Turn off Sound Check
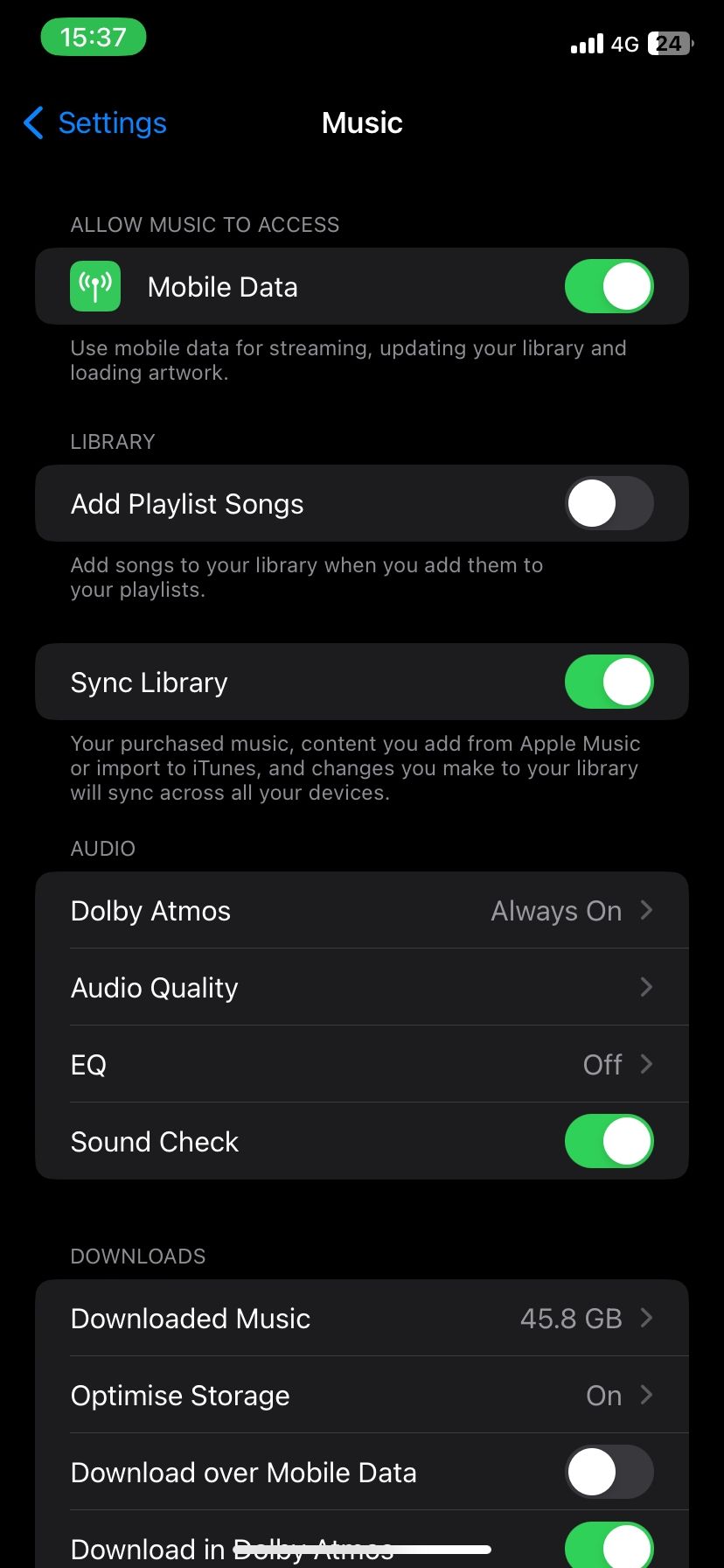The image size is (724, 1568). click(x=609, y=1142)
